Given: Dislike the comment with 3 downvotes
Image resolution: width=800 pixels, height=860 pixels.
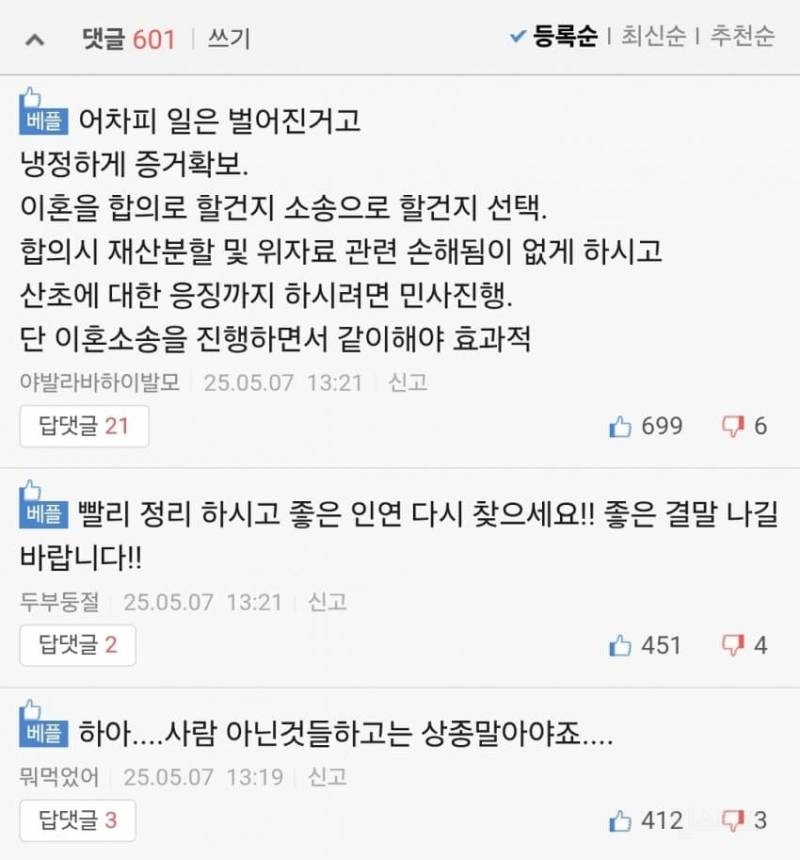Looking at the screenshot, I should [x=733, y=822].
